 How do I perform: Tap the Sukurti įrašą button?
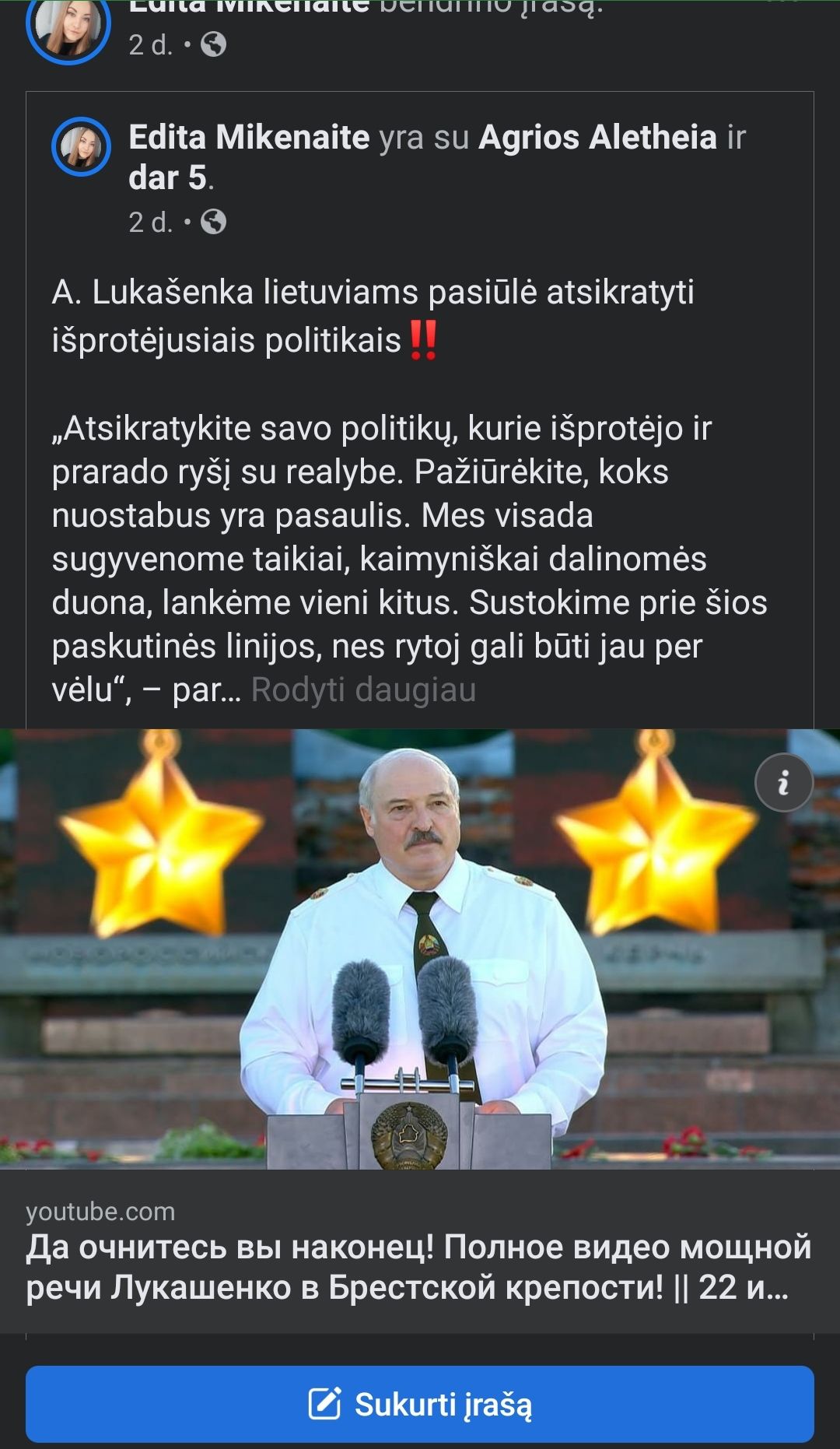[420, 1404]
